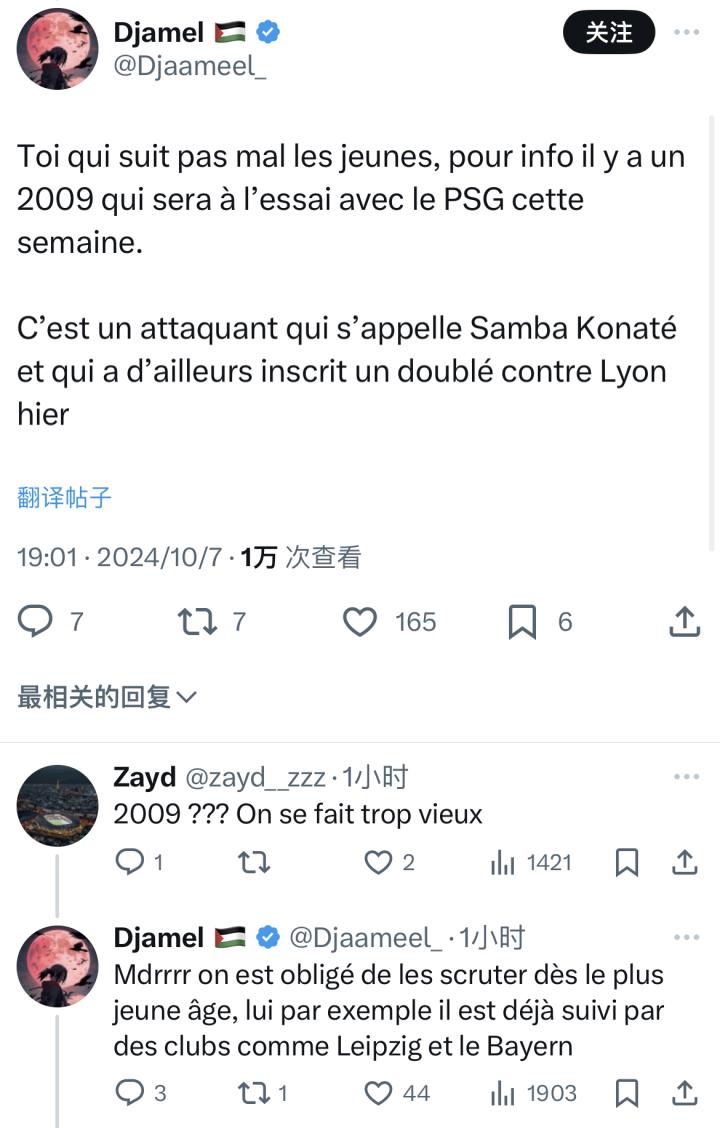
Task: Open Zayd's profile avatar
Action: [58, 806]
